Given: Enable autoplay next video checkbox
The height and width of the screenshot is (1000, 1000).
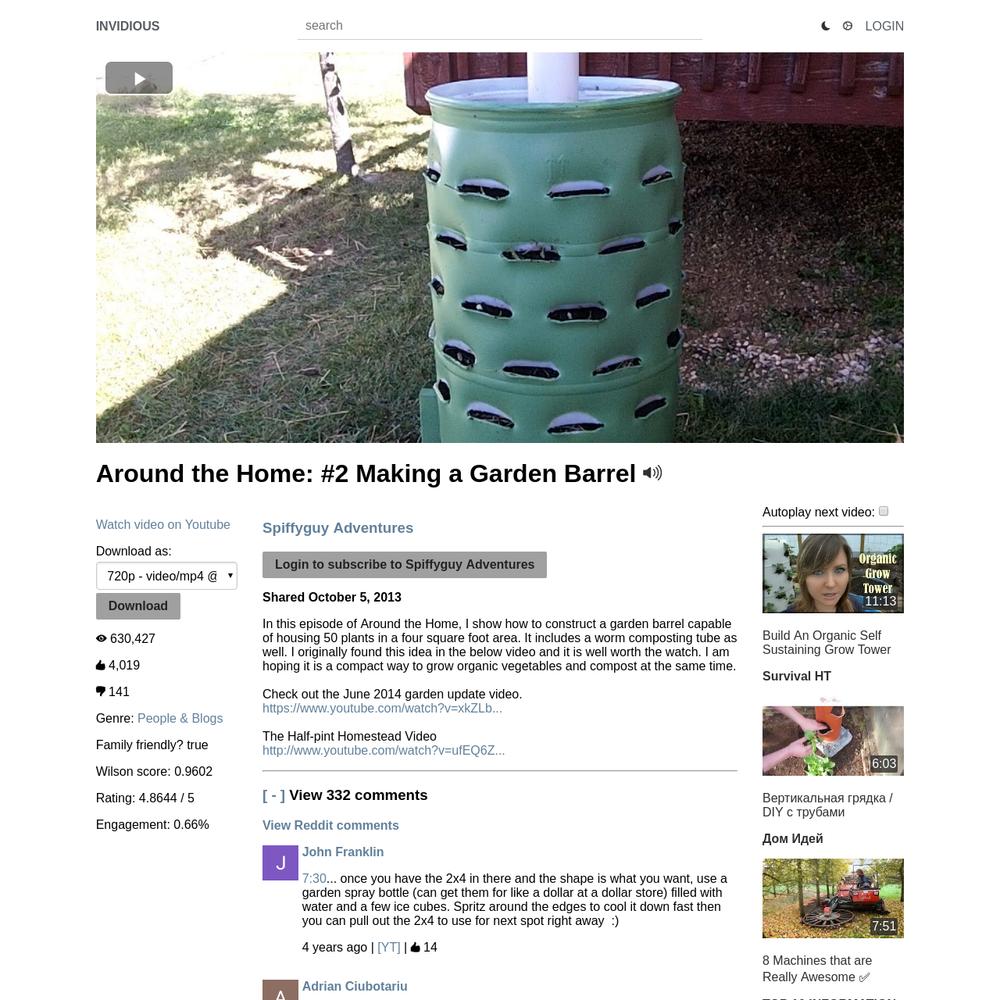Looking at the screenshot, I should coord(883,511).
